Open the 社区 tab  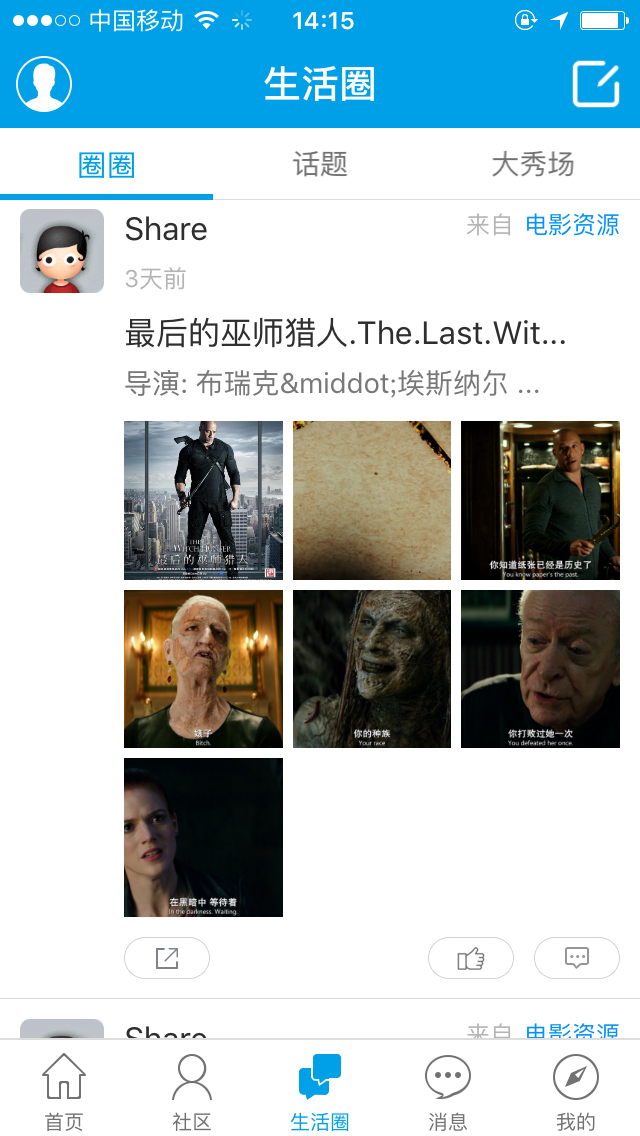point(192,1090)
